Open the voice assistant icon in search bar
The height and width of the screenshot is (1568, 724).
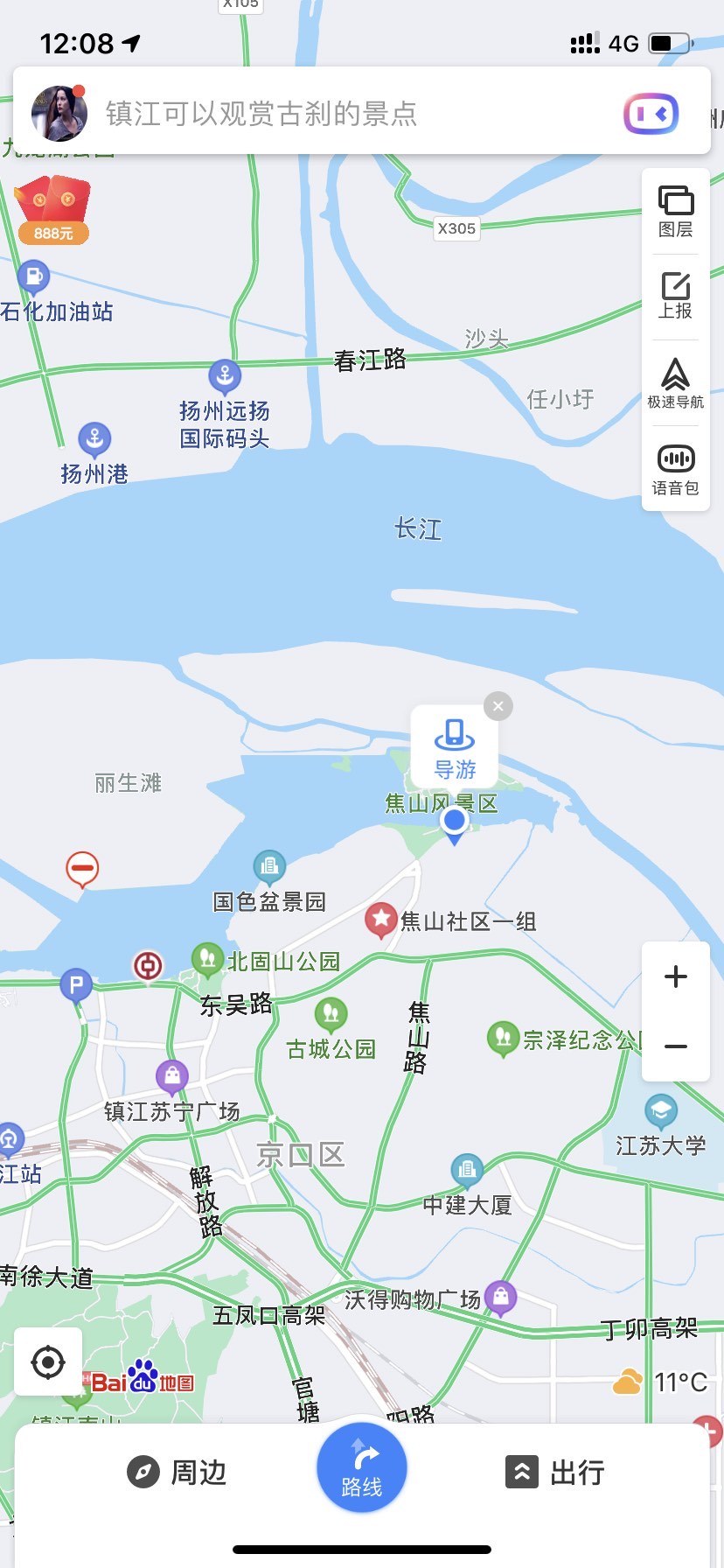coord(651,114)
